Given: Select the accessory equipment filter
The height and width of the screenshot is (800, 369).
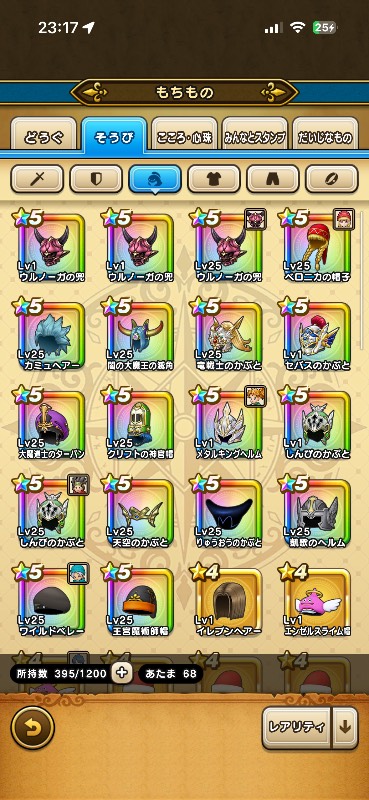Looking at the screenshot, I should pyautogui.click(x=332, y=179).
